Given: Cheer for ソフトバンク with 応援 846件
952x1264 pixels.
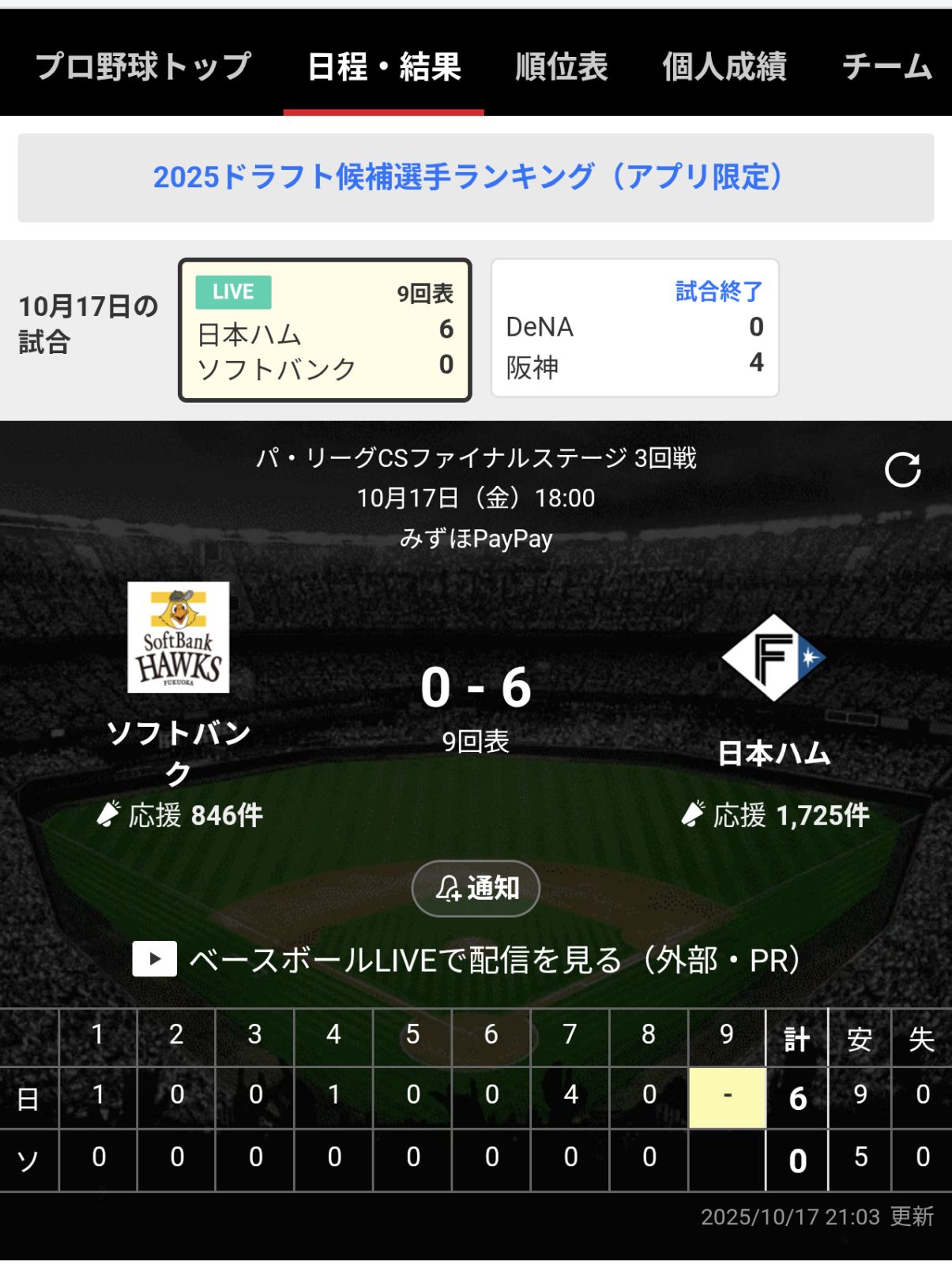Looking at the screenshot, I should tap(179, 814).
